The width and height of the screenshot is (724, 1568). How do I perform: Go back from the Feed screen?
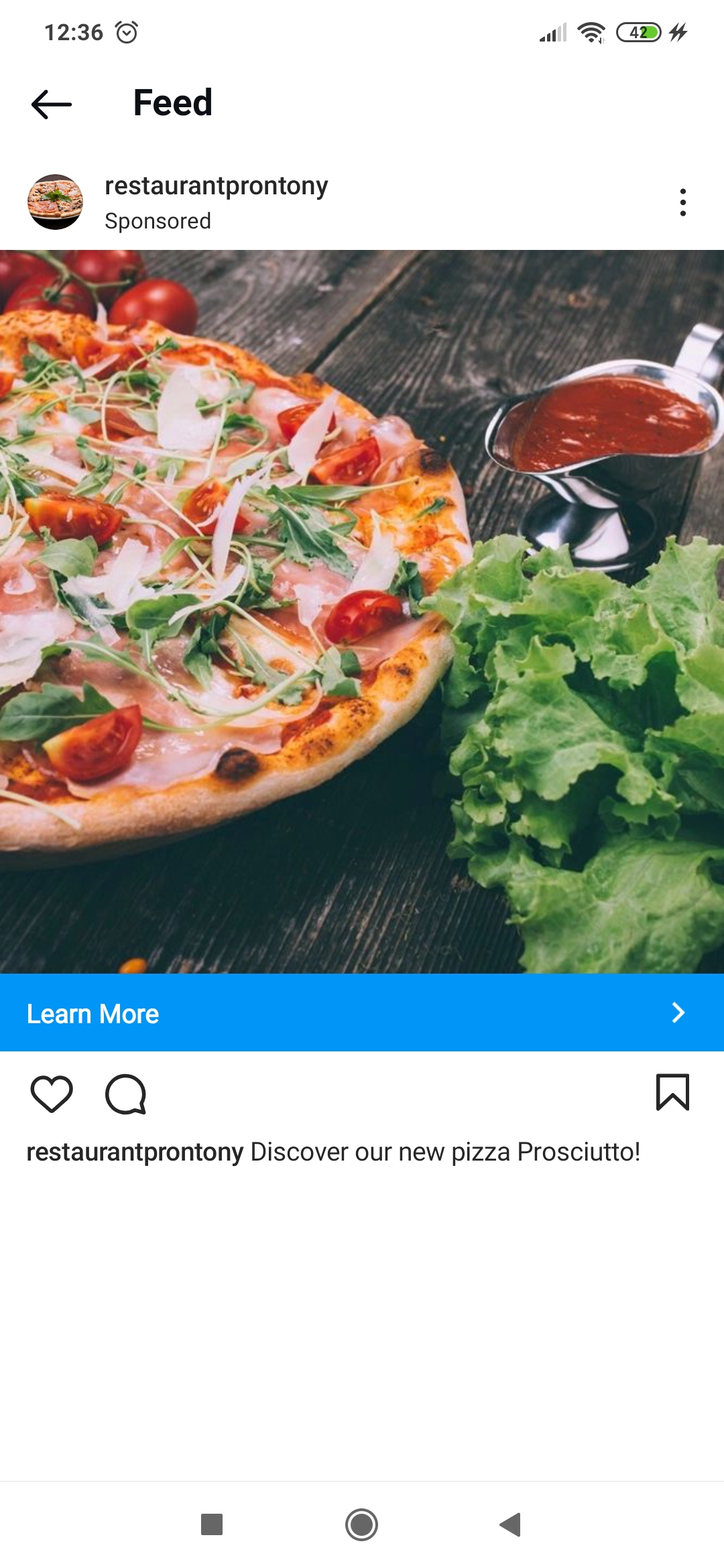point(52,104)
